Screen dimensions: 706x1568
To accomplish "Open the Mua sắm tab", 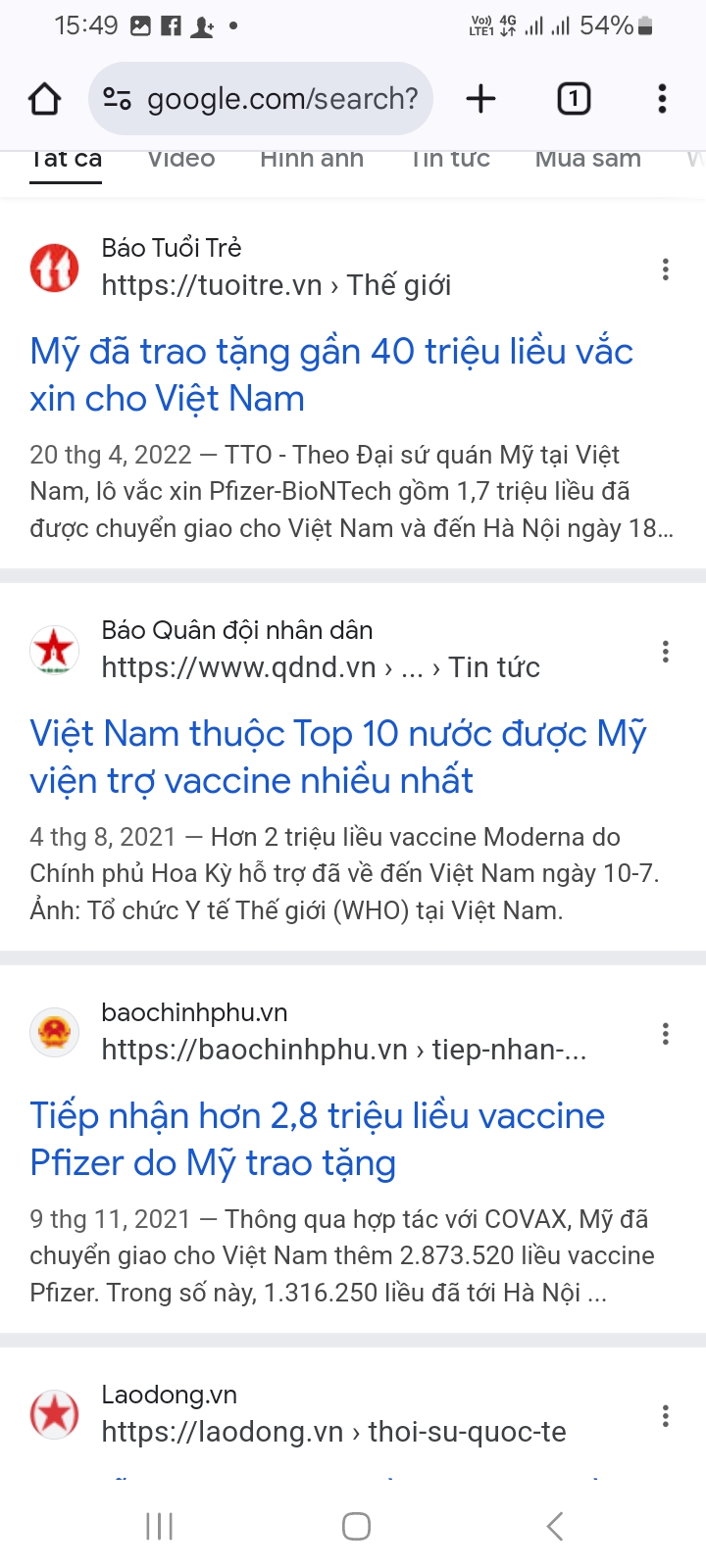I will click(x=586, y=158).
